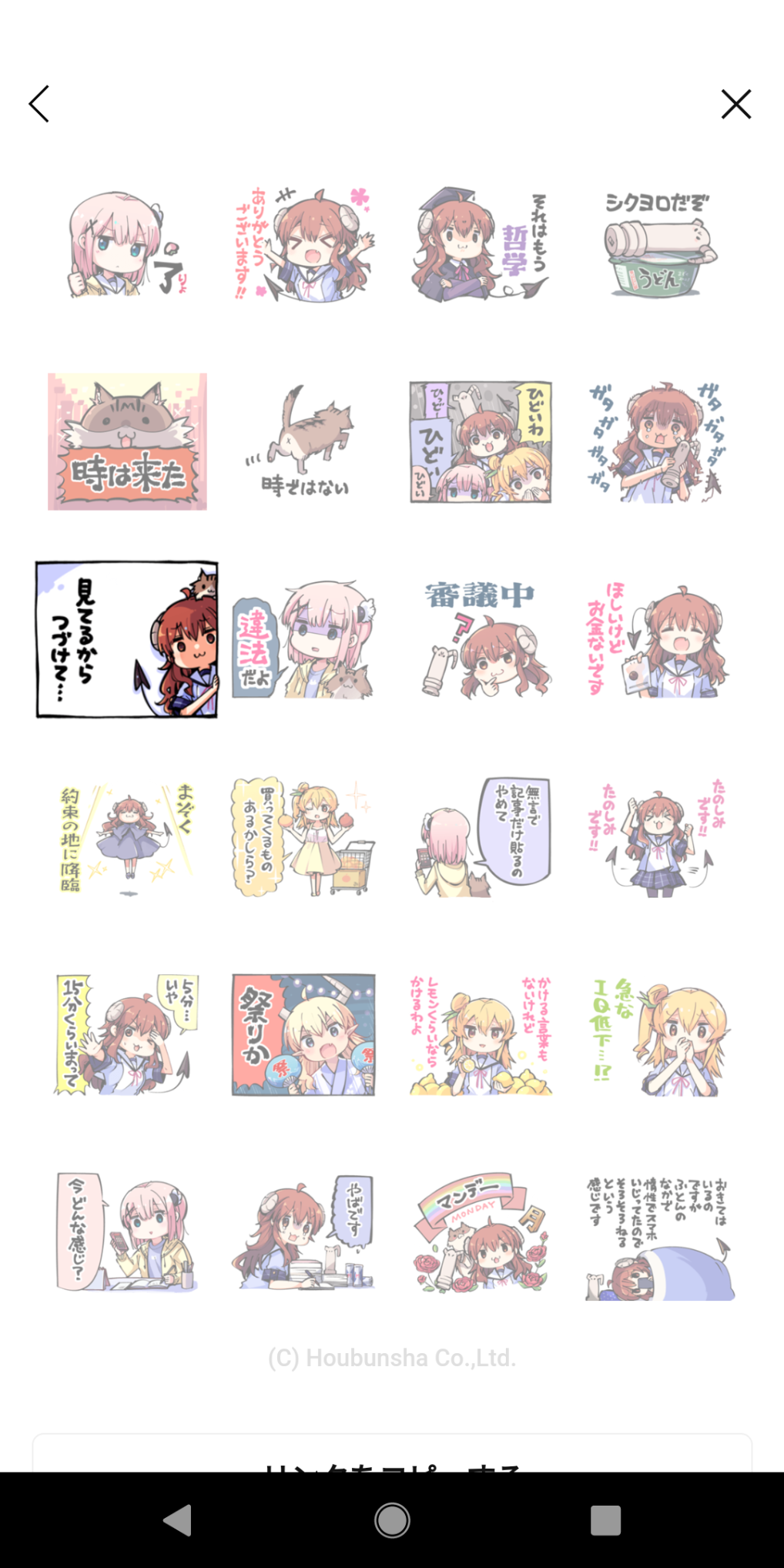Choose the '時そはない' running cat sticker

[303, 441]
